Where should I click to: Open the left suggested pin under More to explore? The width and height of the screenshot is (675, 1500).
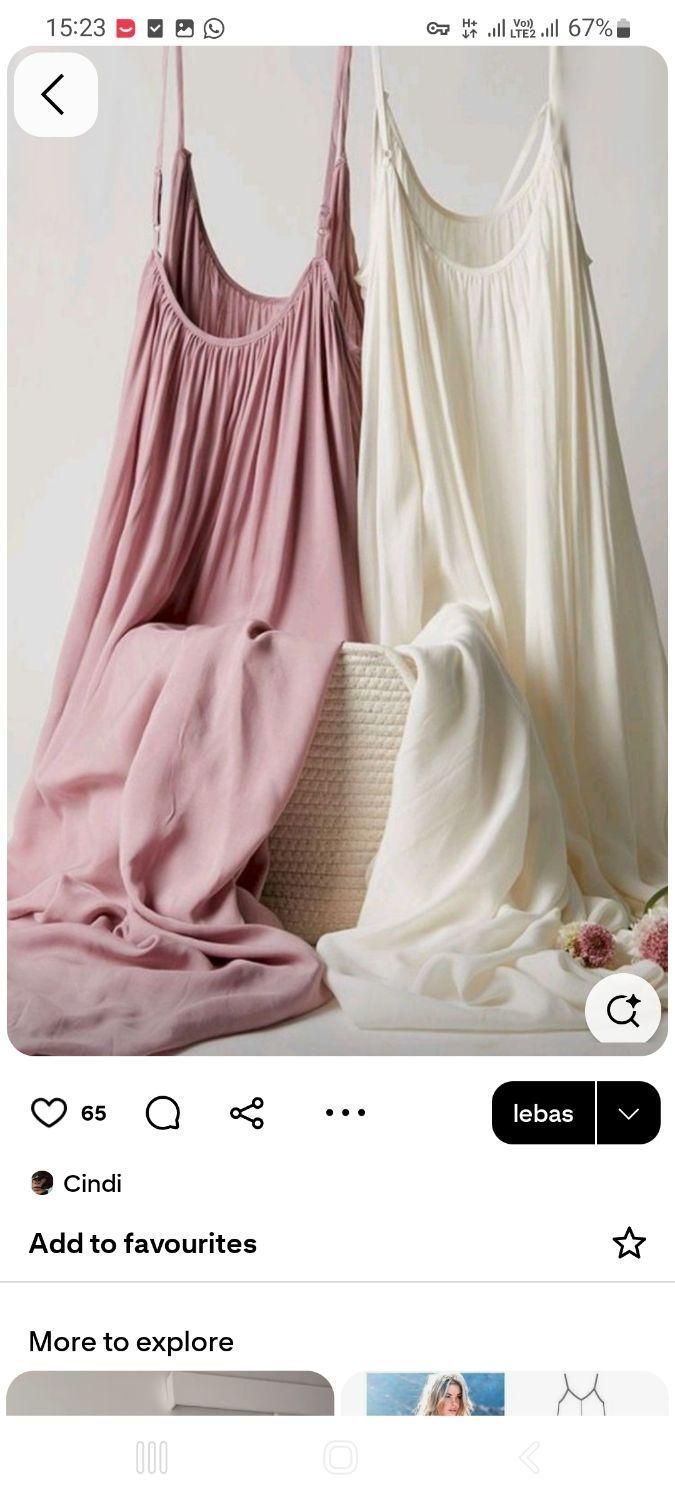tap(170, 1393)
